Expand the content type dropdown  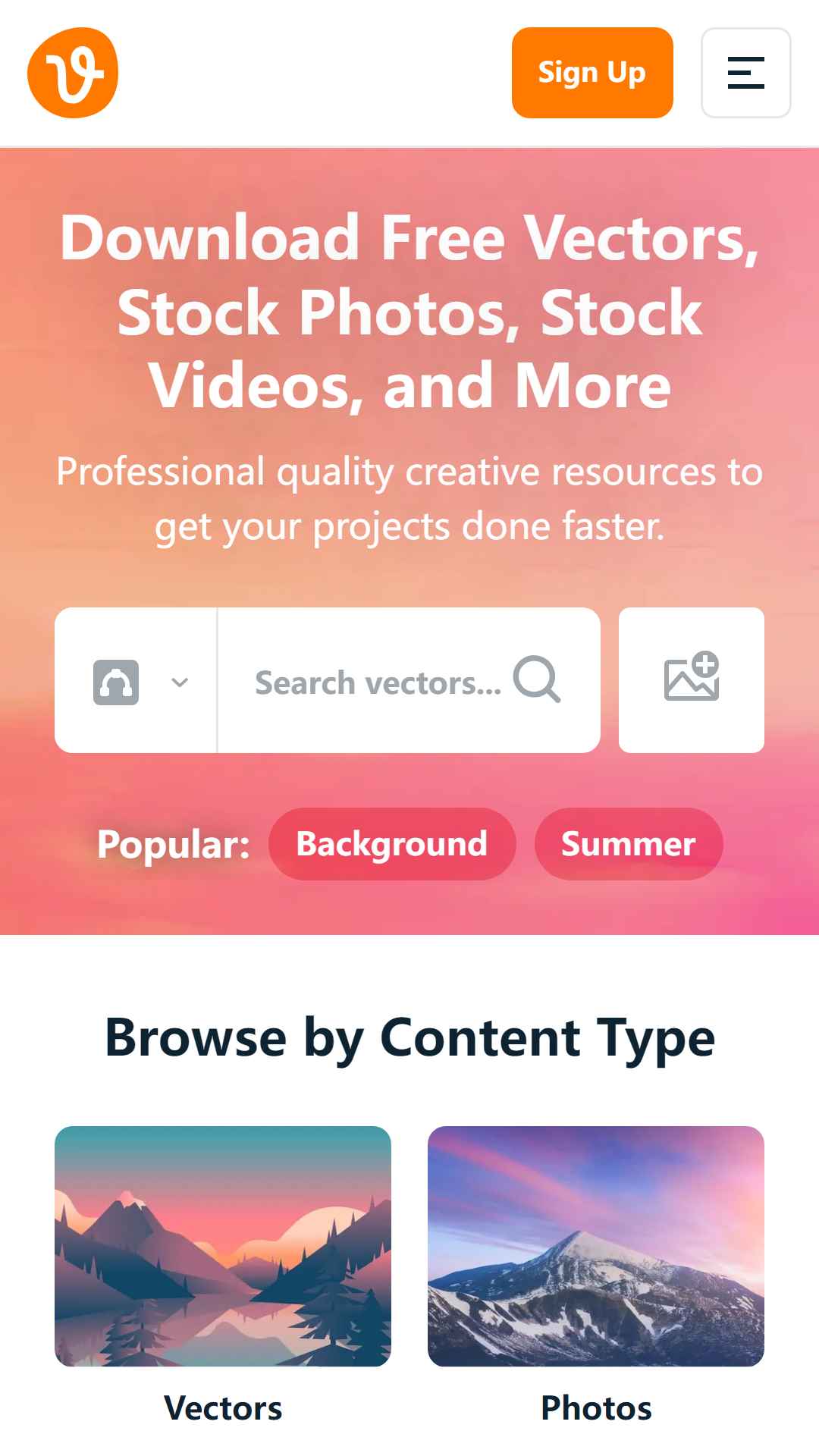click(136, 680)
